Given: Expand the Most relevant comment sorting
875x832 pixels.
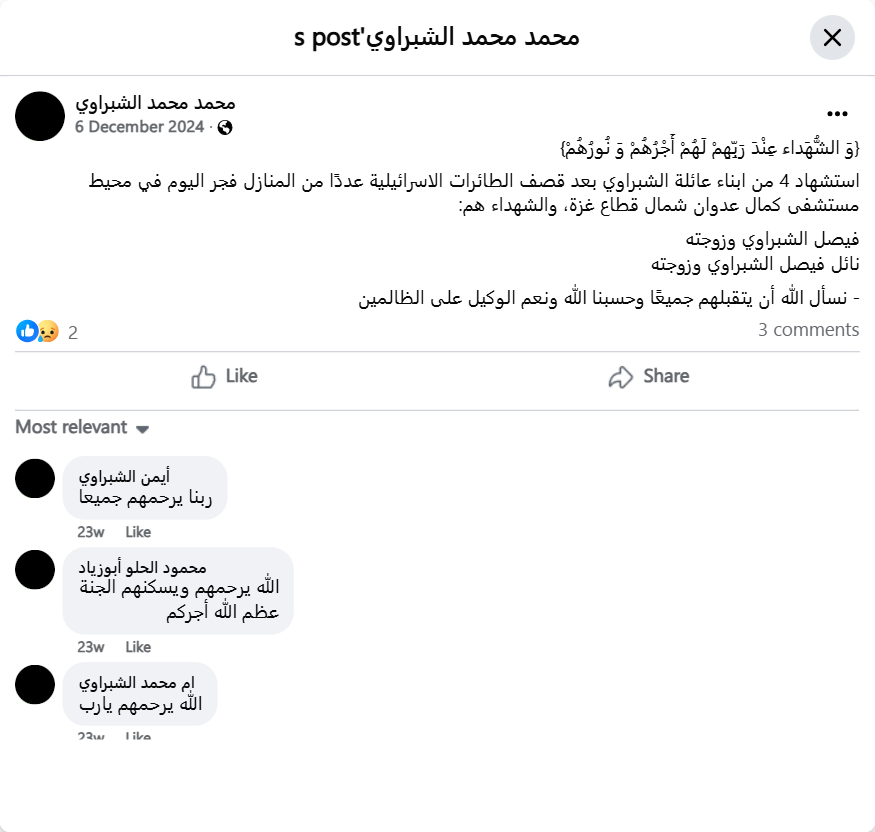Looking at the screenshot, I should pyautogui.click(x=82, y=428).
